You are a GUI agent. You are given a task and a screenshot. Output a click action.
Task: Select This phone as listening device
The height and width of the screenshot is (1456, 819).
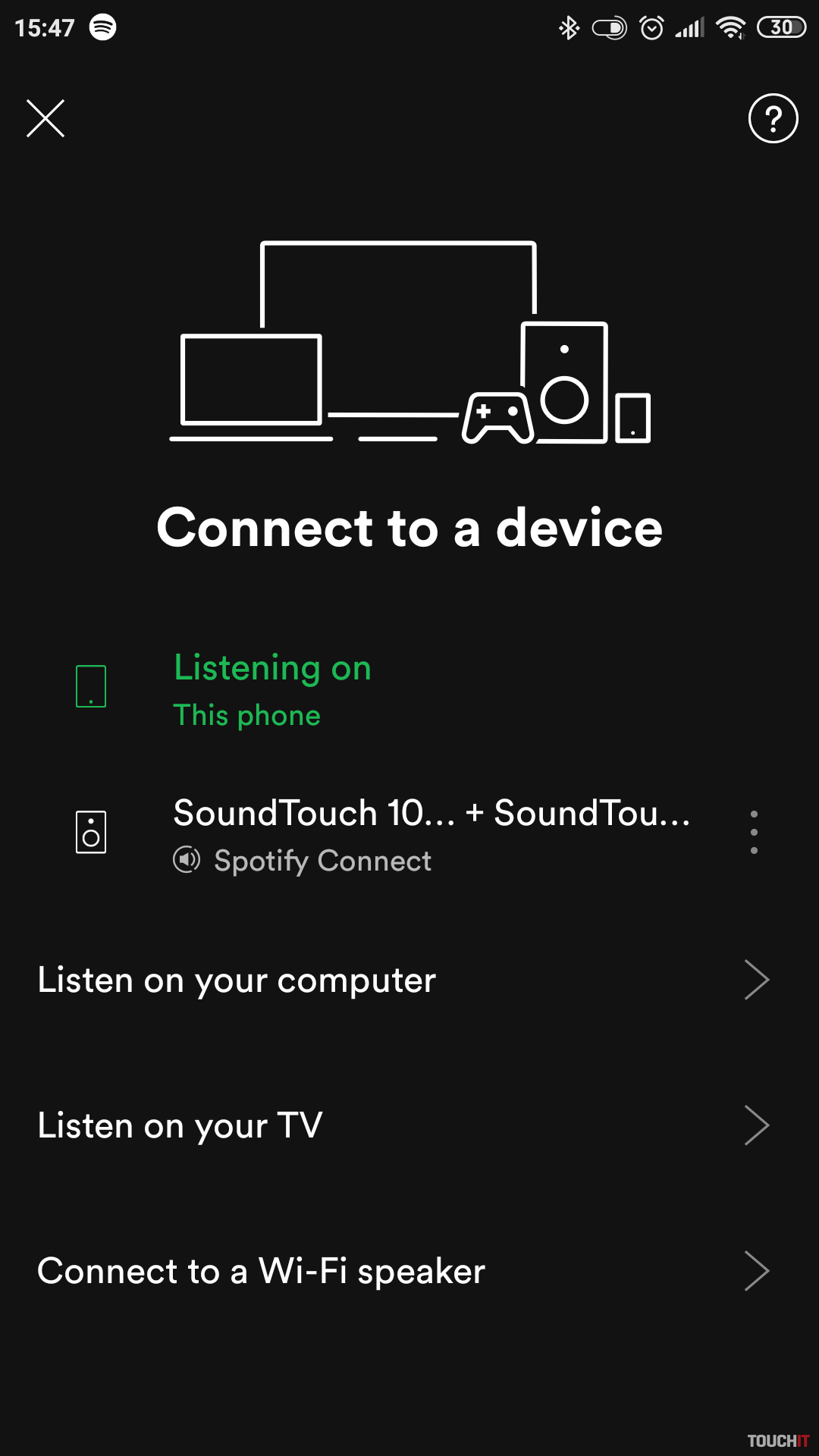(246, 689)
